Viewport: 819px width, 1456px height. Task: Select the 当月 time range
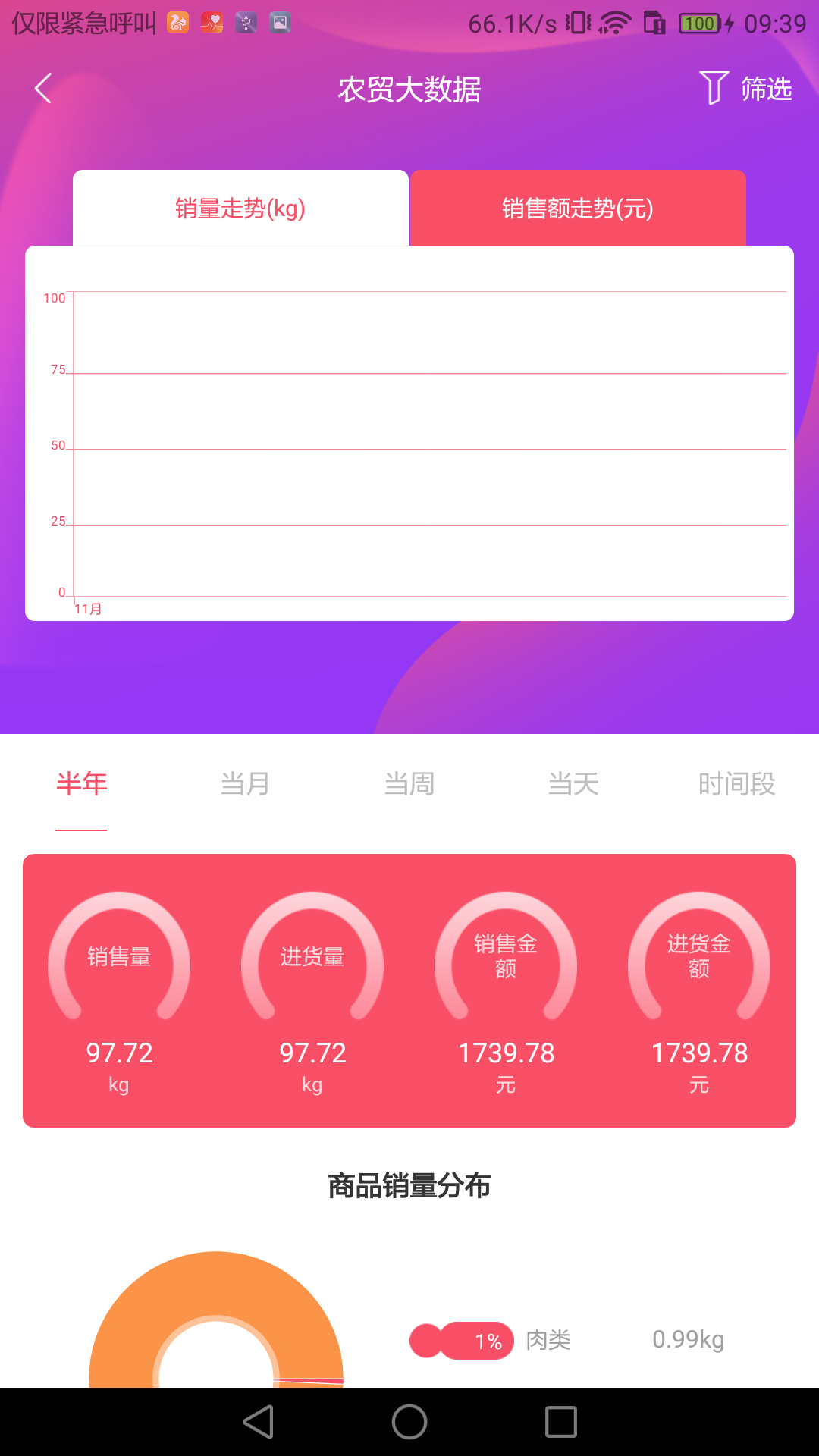click(245, 784)
